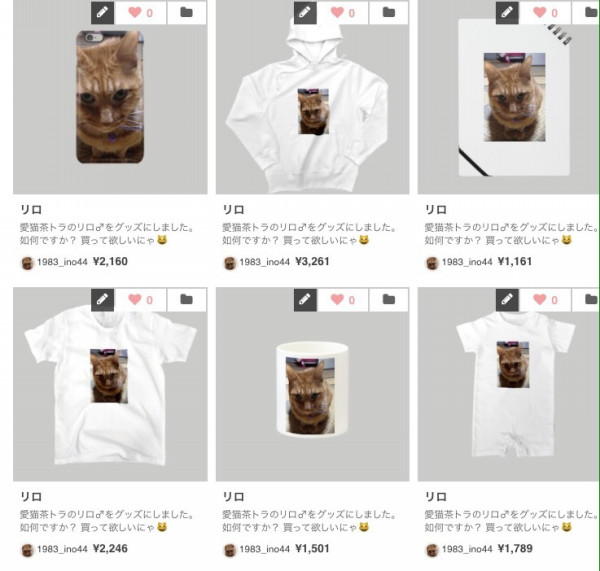Viewport: 600px width, 571px height.
Task: Open seller 1983_ino44 under the ¥1,161 notebook
Action: click(466, 262)
